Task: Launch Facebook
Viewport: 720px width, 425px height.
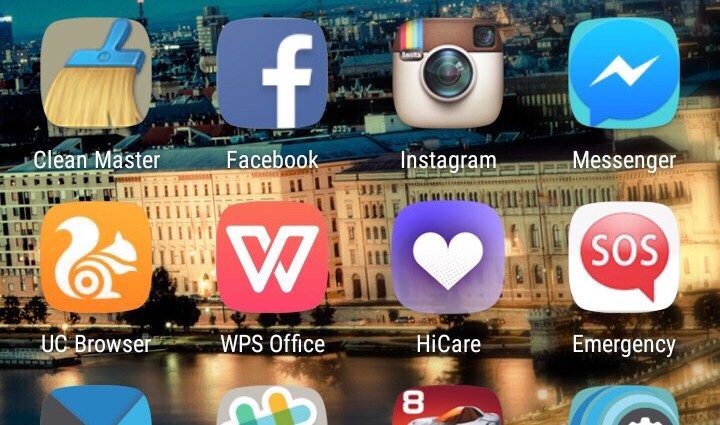Action: (x=272, y=74)
